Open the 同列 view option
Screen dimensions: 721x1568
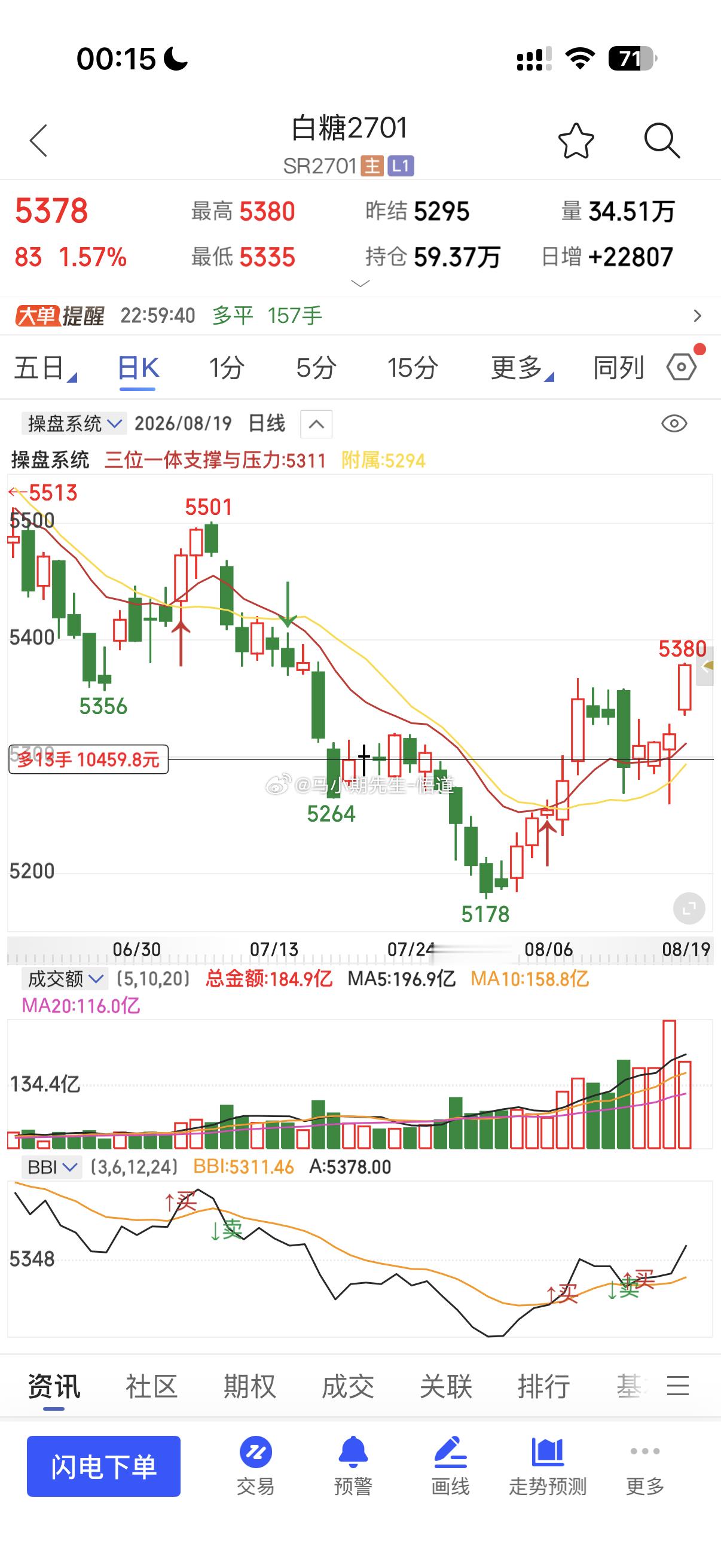click(618, 368)
